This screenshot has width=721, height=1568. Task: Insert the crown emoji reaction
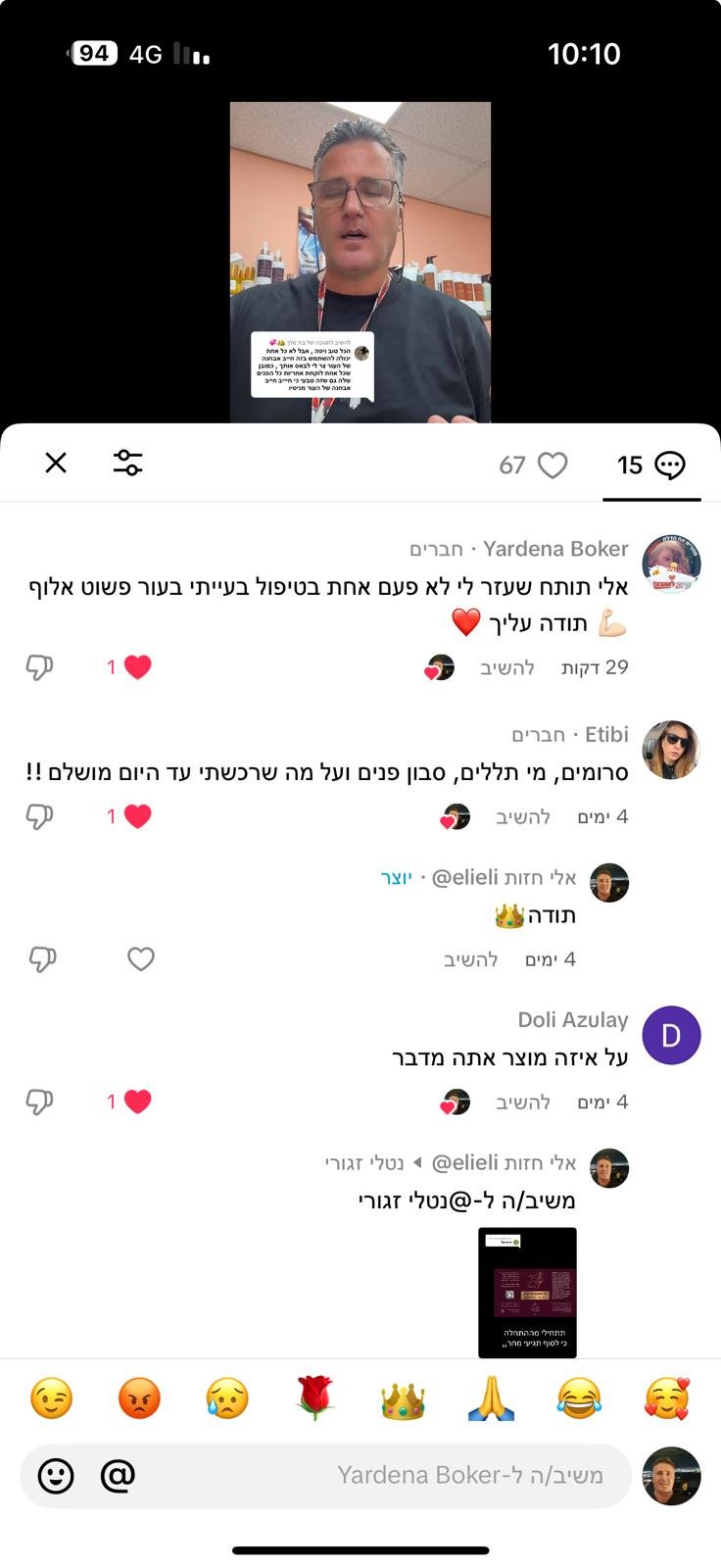pos(403,1398)
